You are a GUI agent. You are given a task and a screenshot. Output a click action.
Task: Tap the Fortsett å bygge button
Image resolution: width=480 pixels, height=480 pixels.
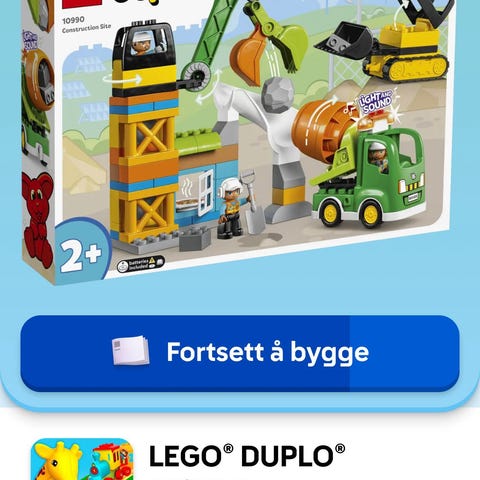coord(240,353)
